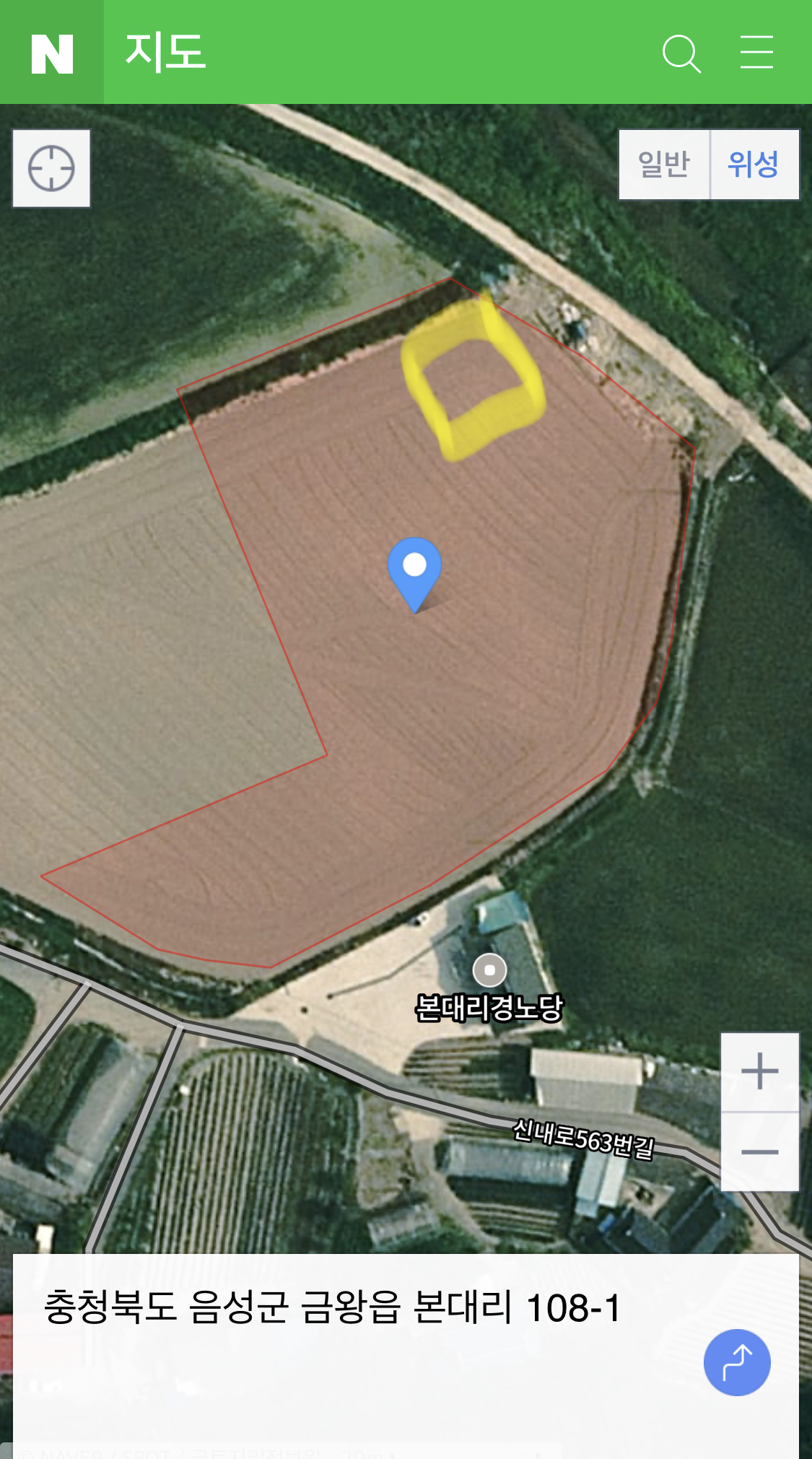Switch to 일반 map view

click(x=664, y=165)
